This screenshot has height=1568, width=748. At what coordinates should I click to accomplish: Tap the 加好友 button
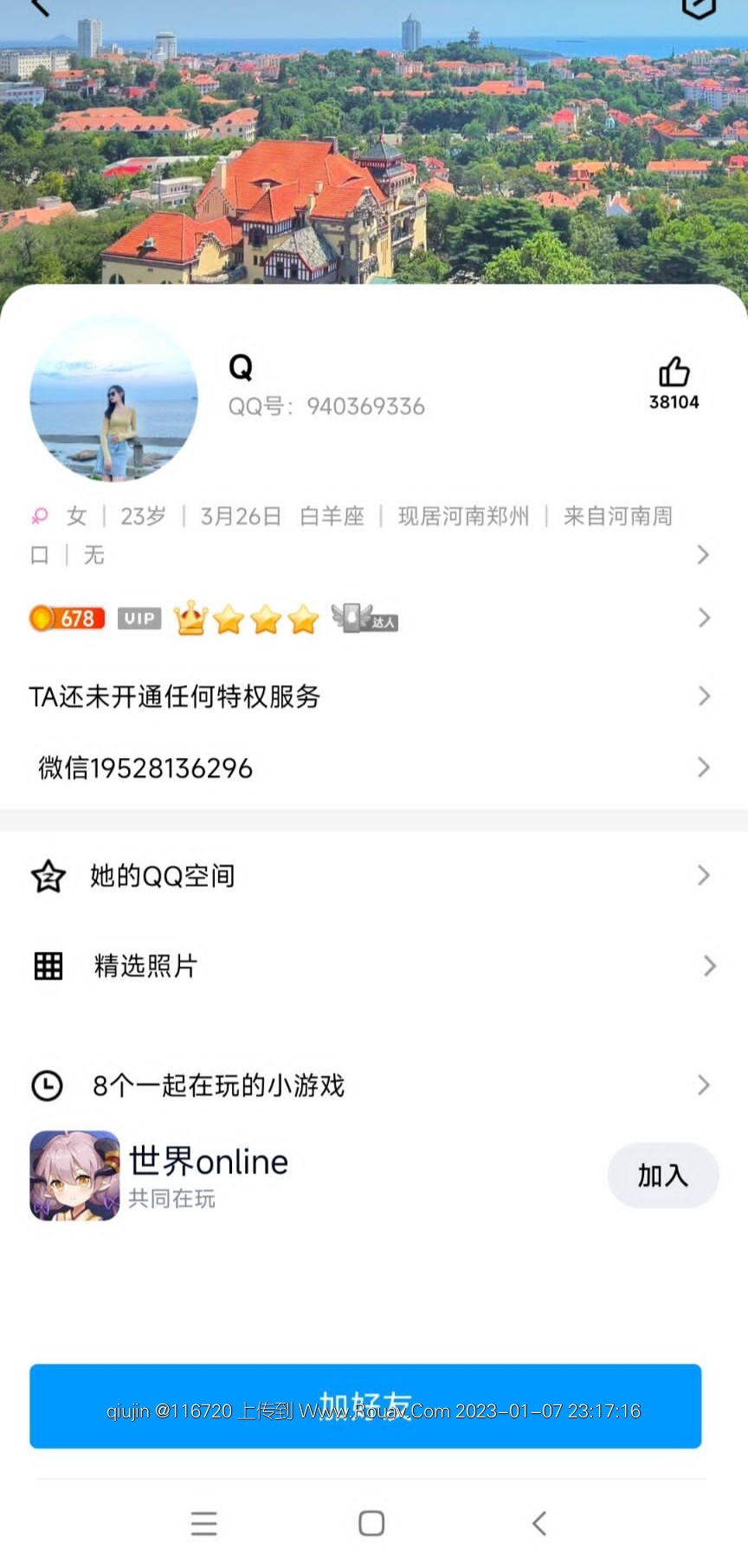click(365, 1405)
